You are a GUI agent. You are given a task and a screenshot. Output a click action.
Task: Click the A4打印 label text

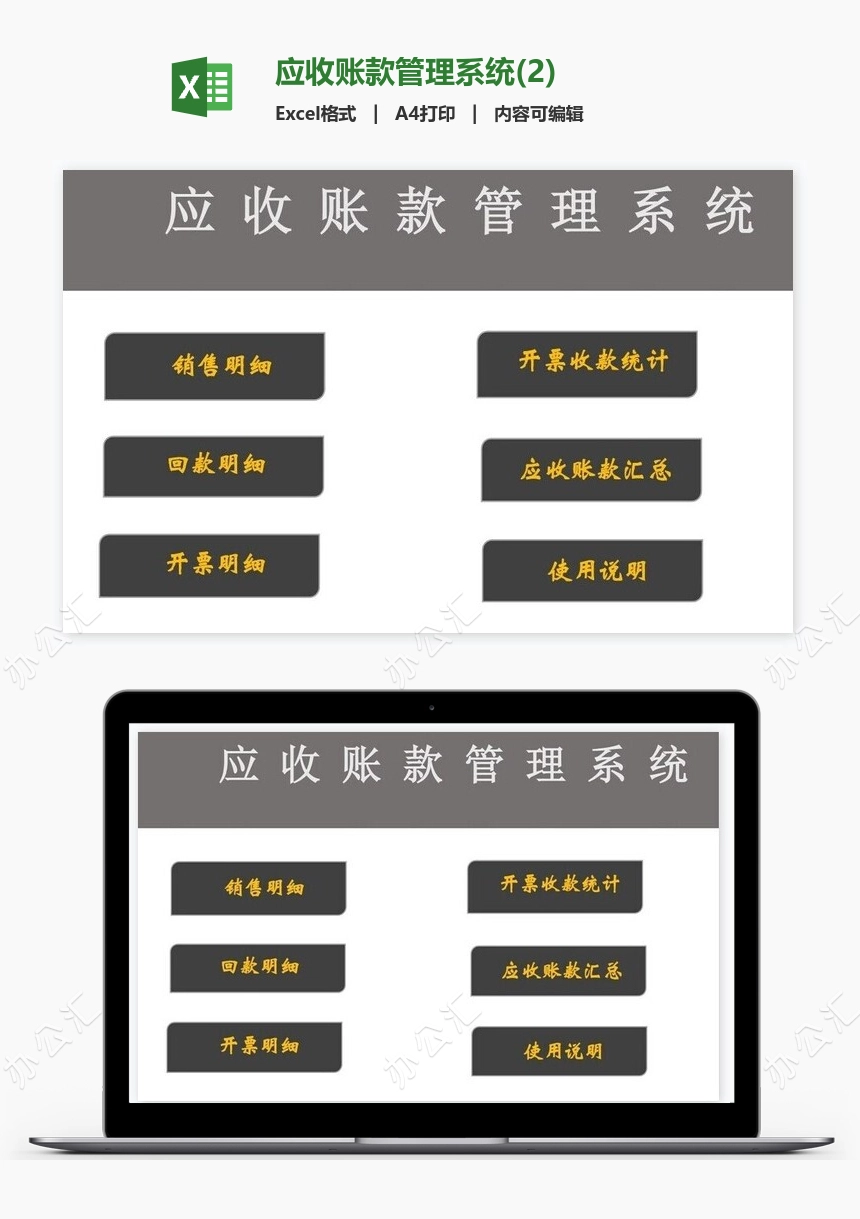coord(423,115)
